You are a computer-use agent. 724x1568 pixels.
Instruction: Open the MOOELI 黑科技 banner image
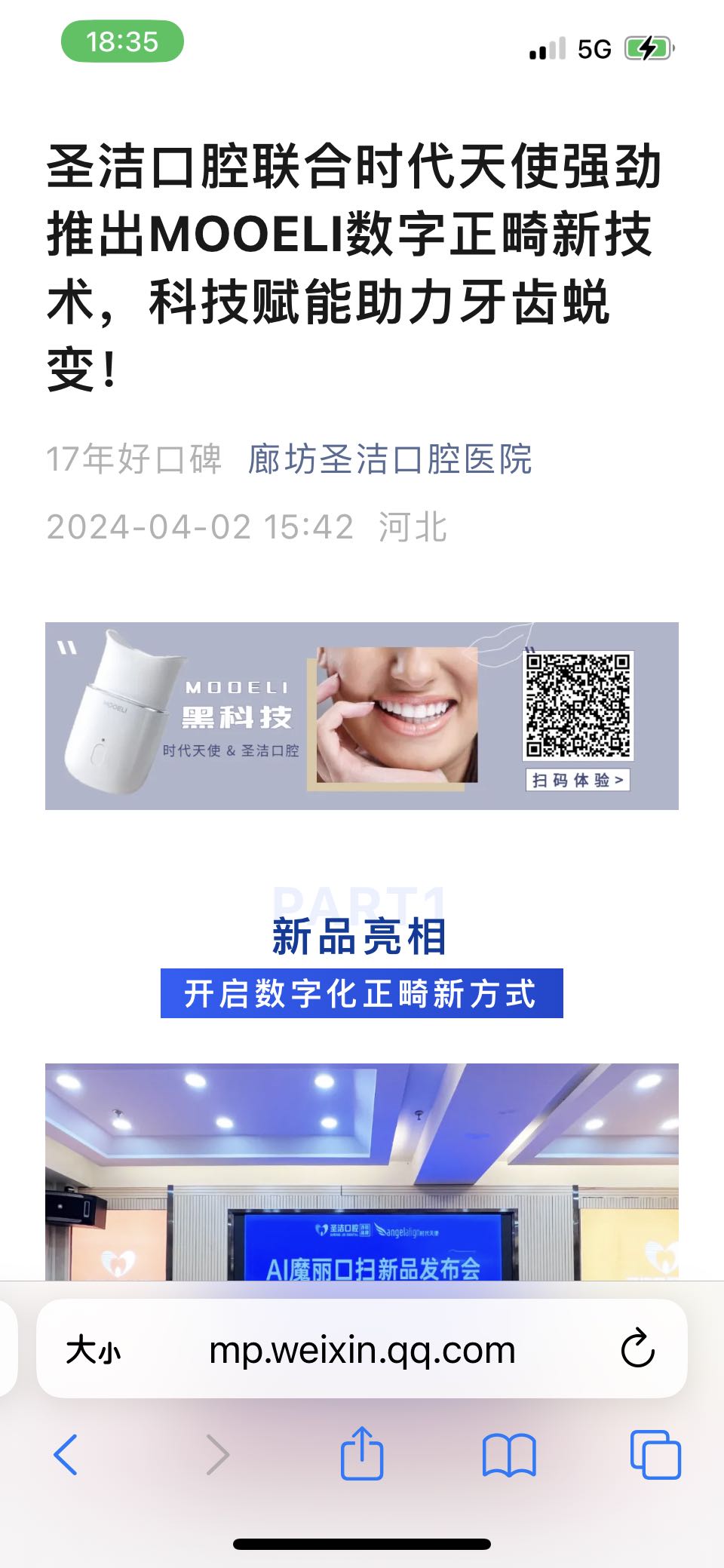pyautogui.click(x=362, y=716)
